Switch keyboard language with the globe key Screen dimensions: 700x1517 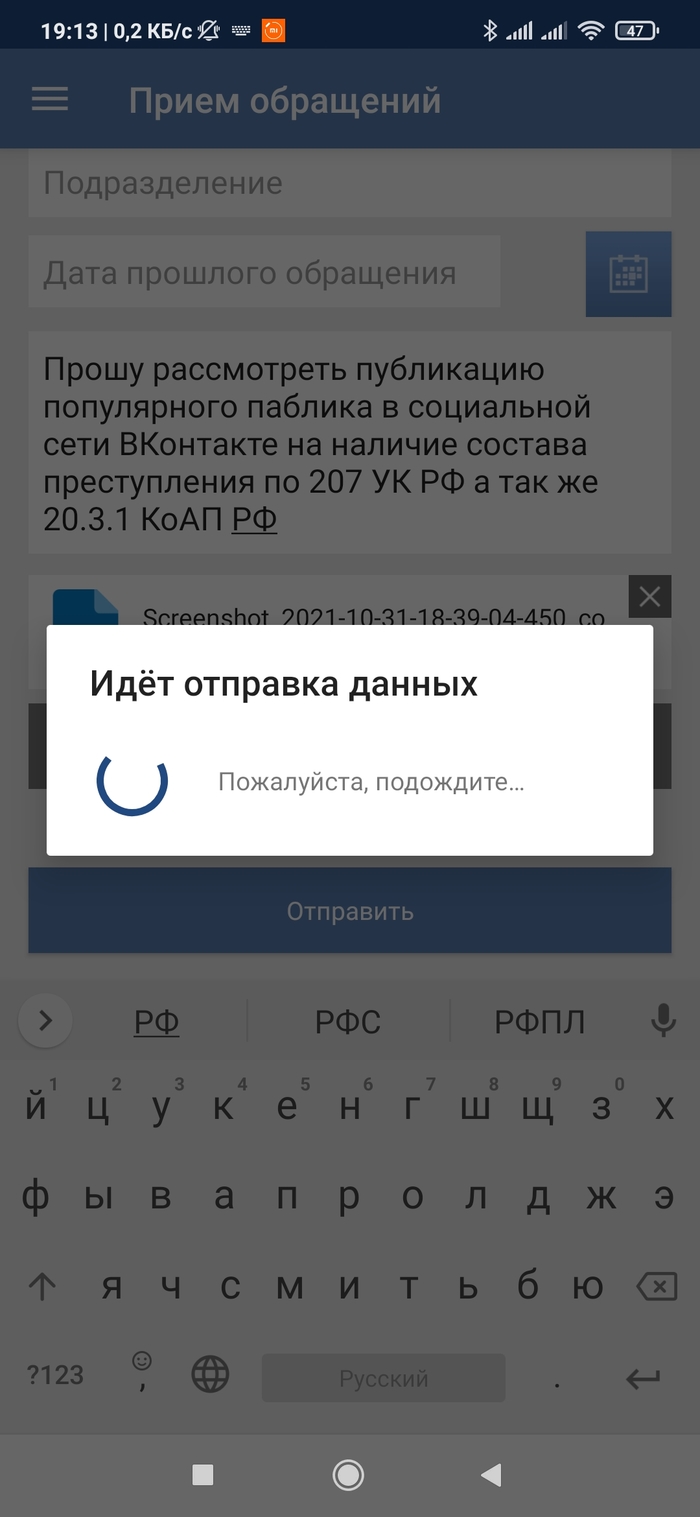point(210,1377)
